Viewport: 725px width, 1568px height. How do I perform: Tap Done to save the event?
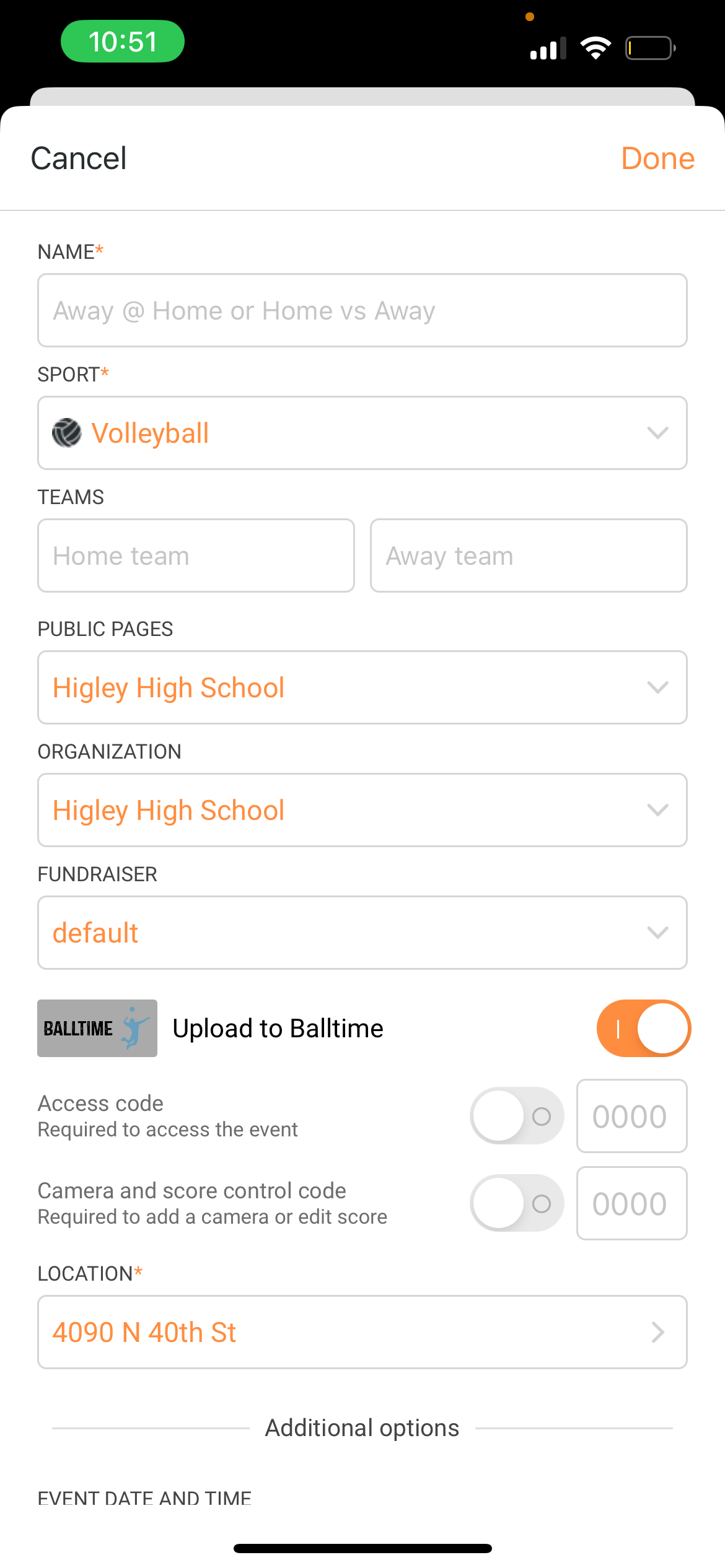tap(657, 159)
